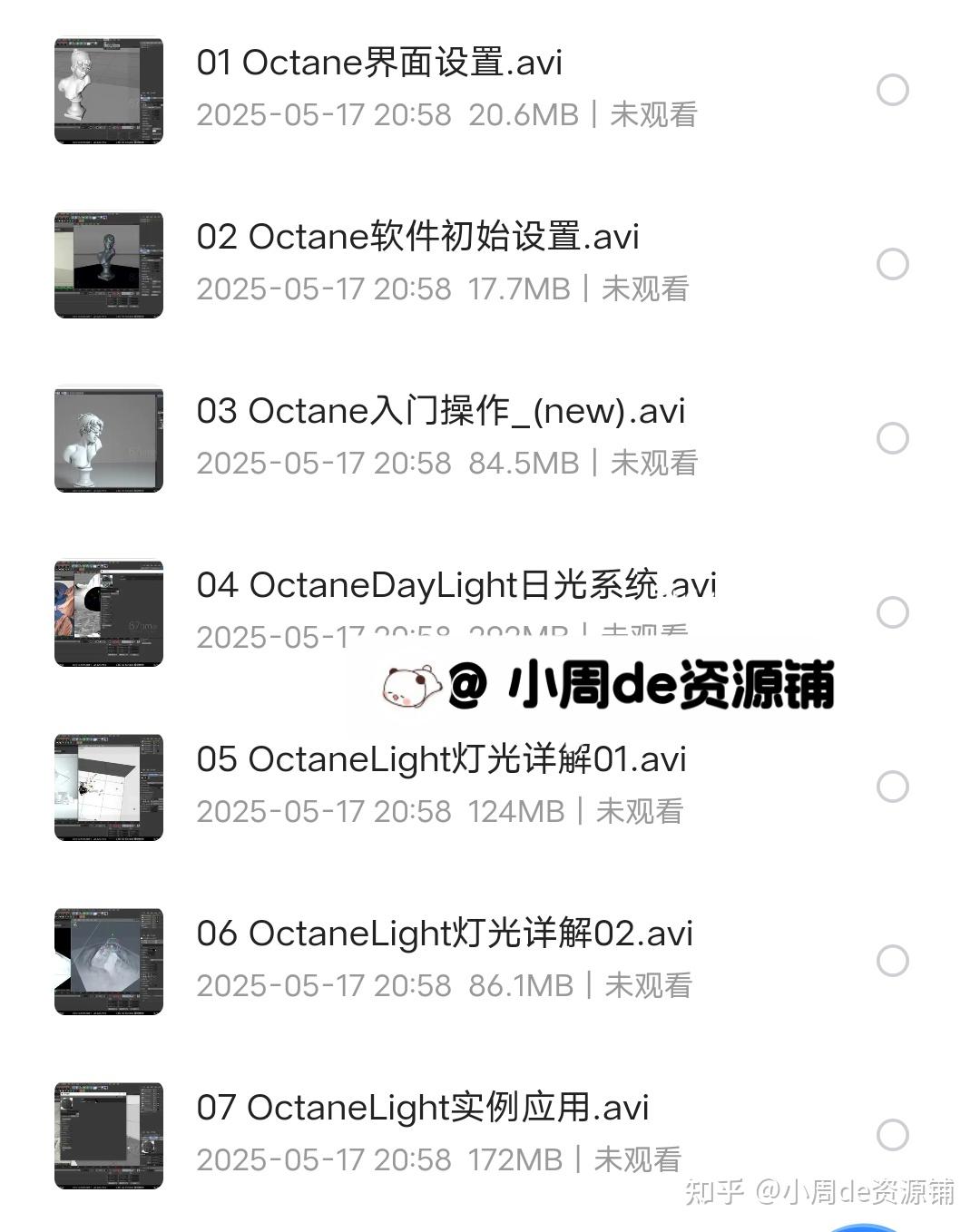980x1232 pixels.
Task: Open 05 OctaneLight灯光详解01.avi by its title
Action: [x=442, y=760]
